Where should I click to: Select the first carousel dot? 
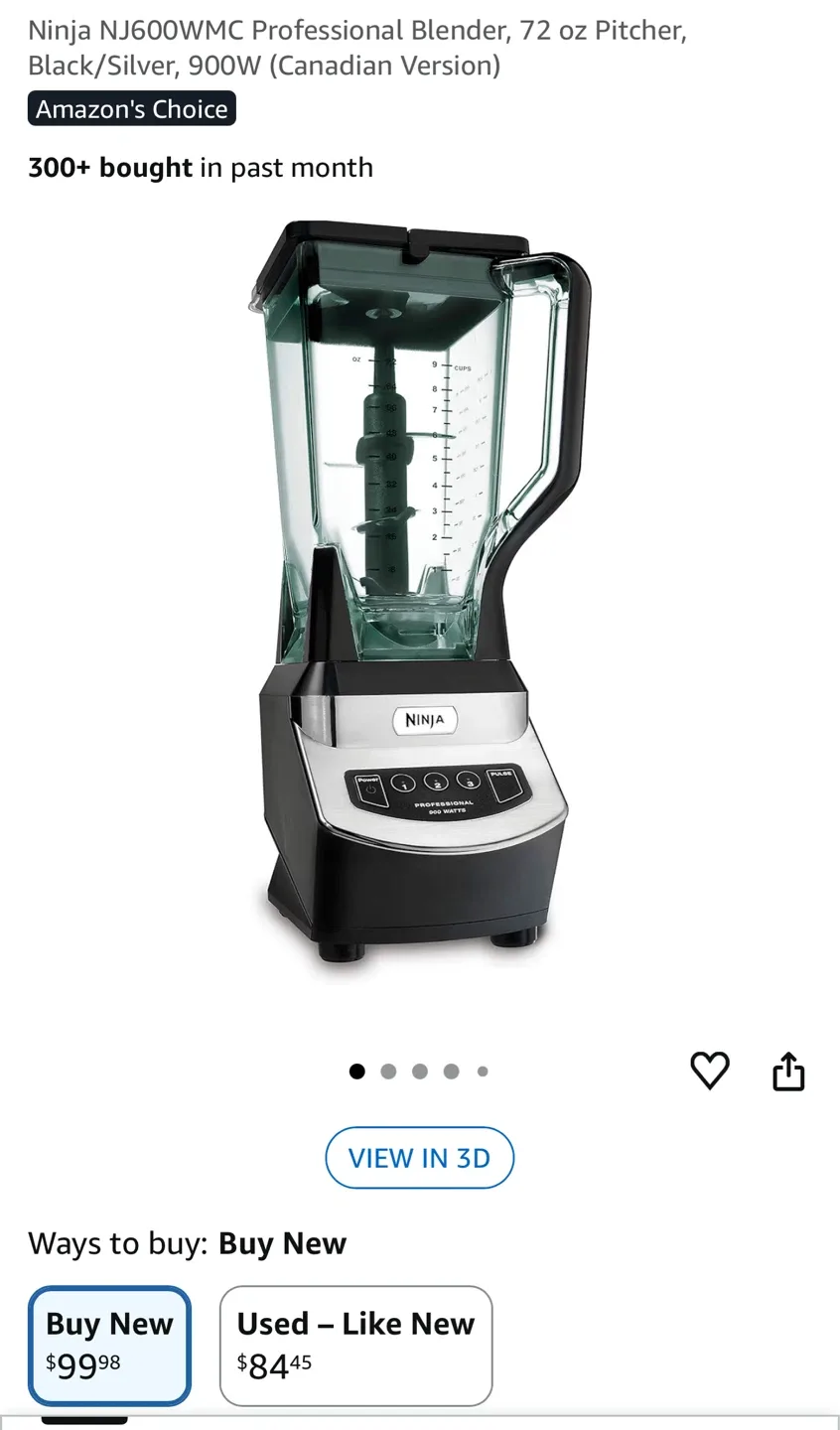(356, 1071)
